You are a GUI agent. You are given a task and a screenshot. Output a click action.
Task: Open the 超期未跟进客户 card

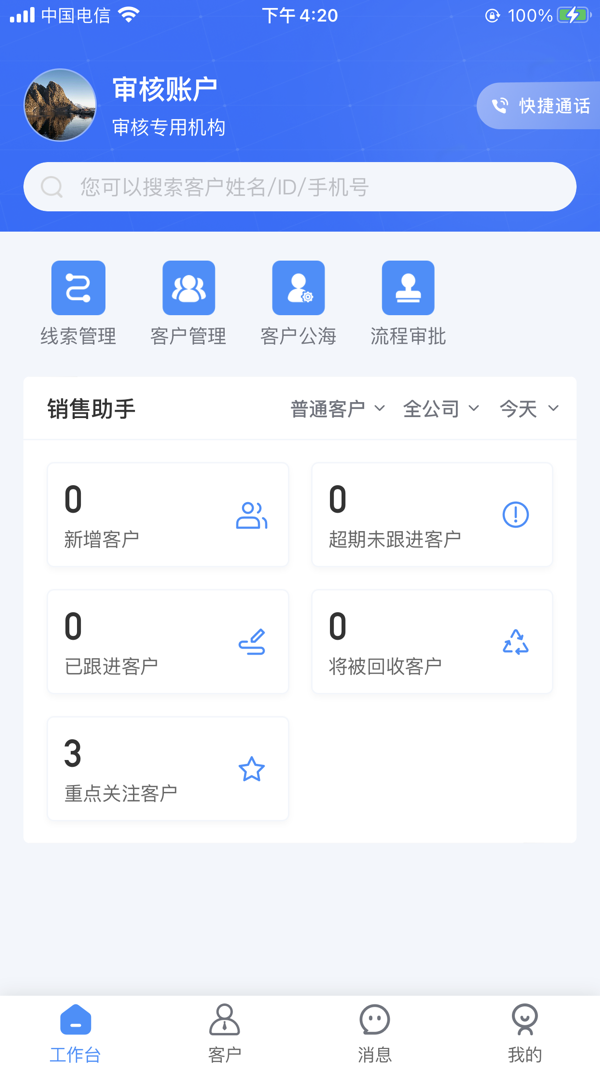coord(432,514)
